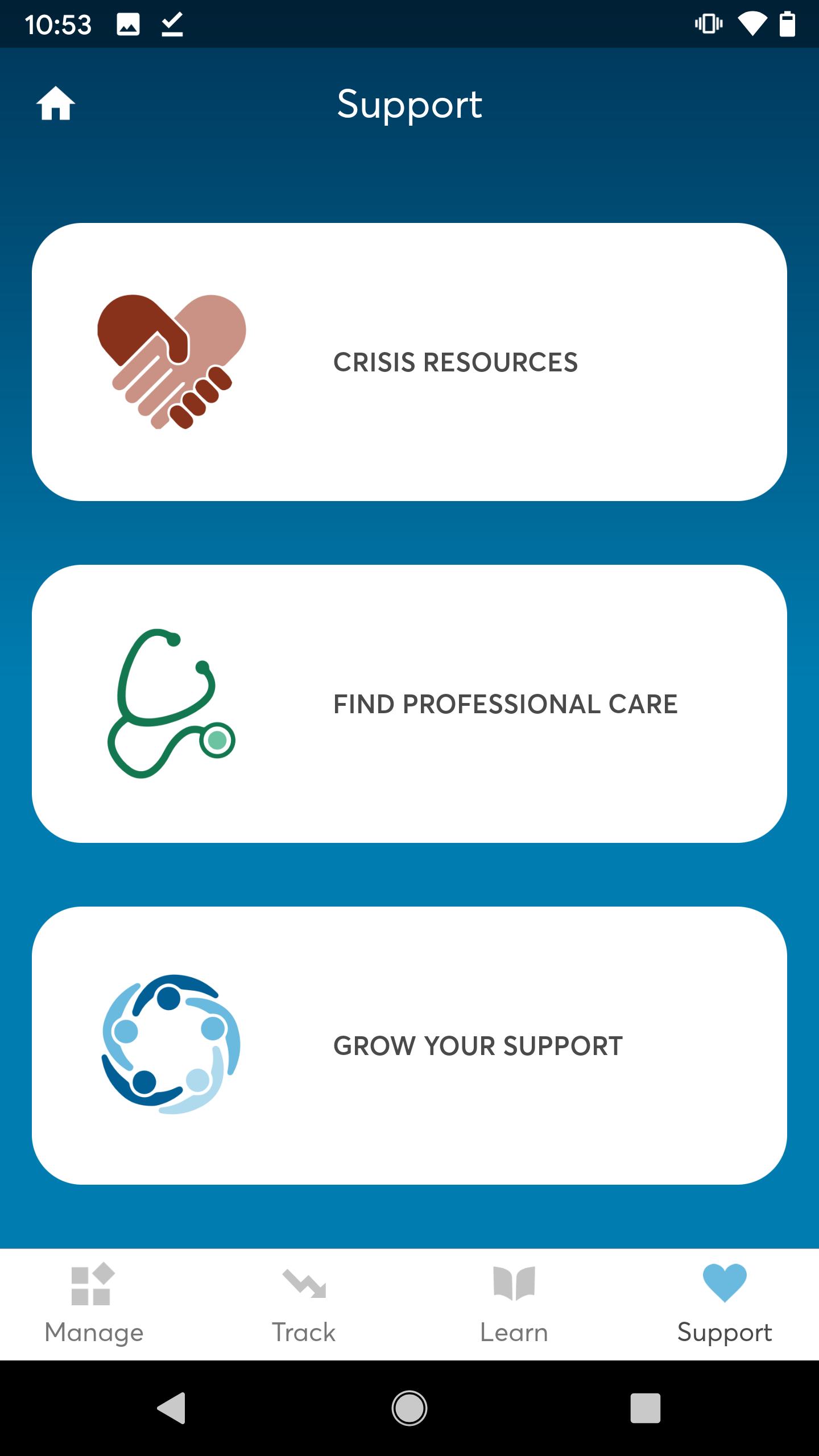Tap the home icon in the header
Viewport: 819px width, 1456px height.
[x=56, y=104]
